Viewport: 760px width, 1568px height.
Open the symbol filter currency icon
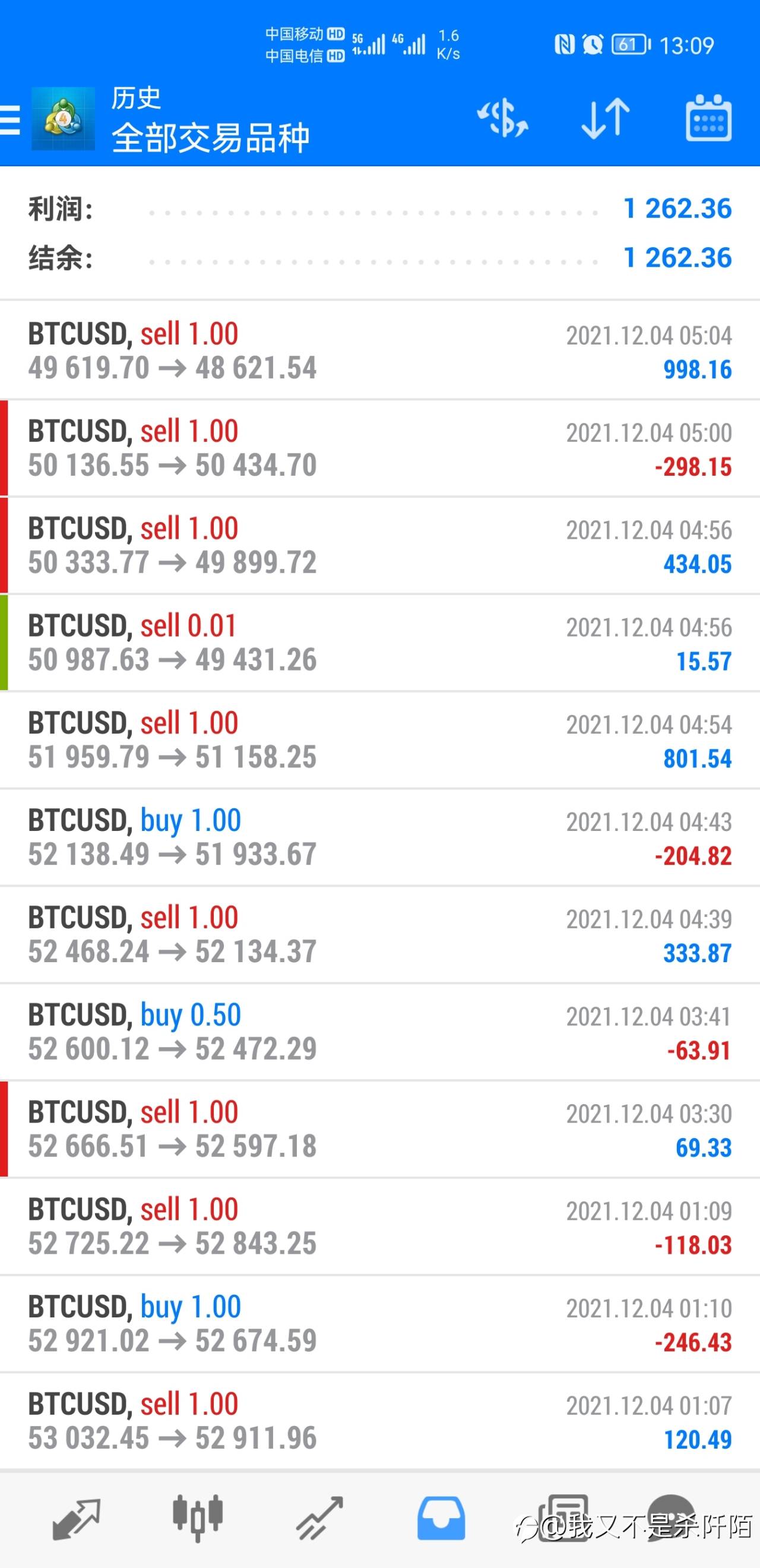503,118
